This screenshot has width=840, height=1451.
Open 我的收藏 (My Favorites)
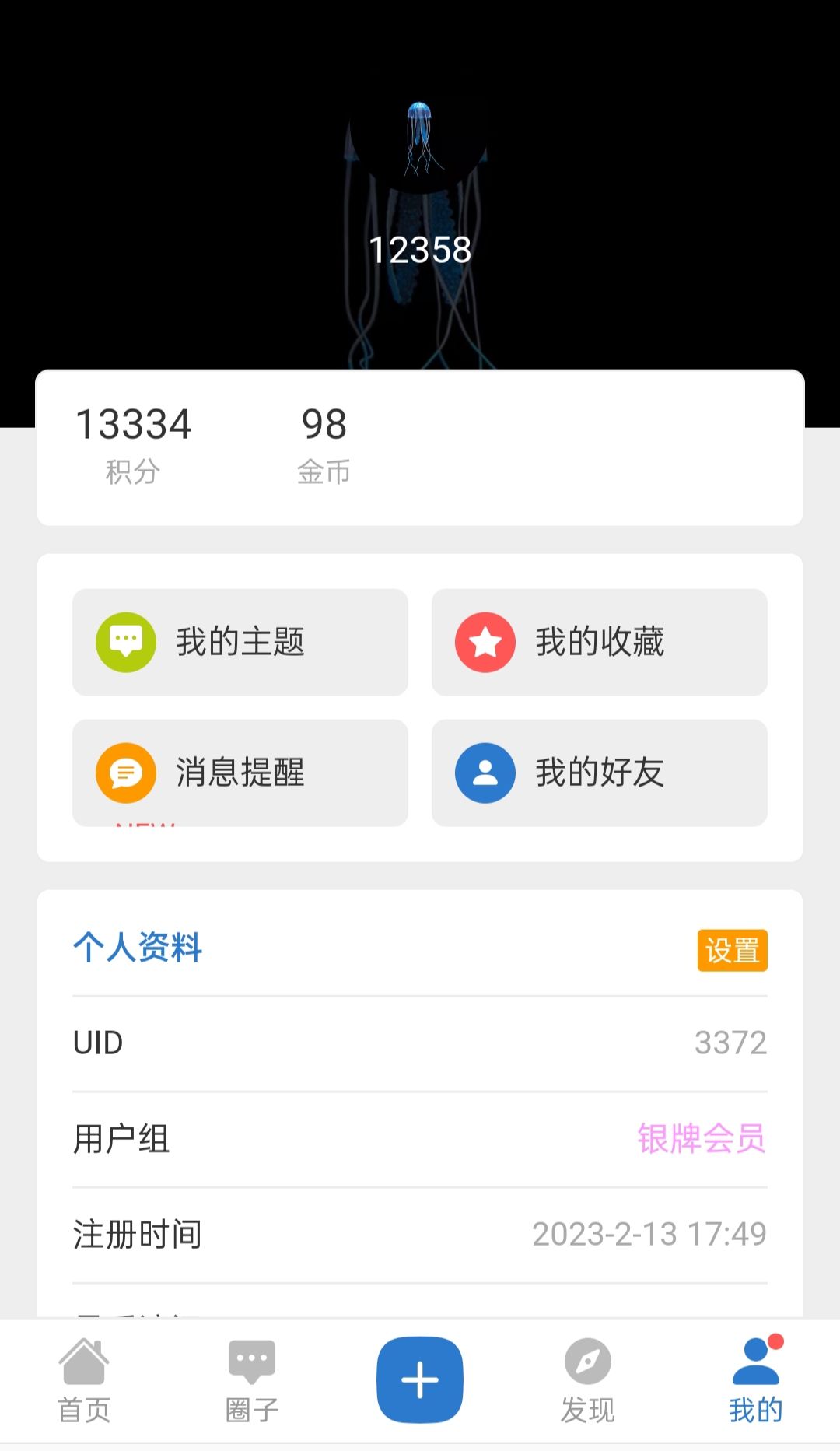point(599,642)
